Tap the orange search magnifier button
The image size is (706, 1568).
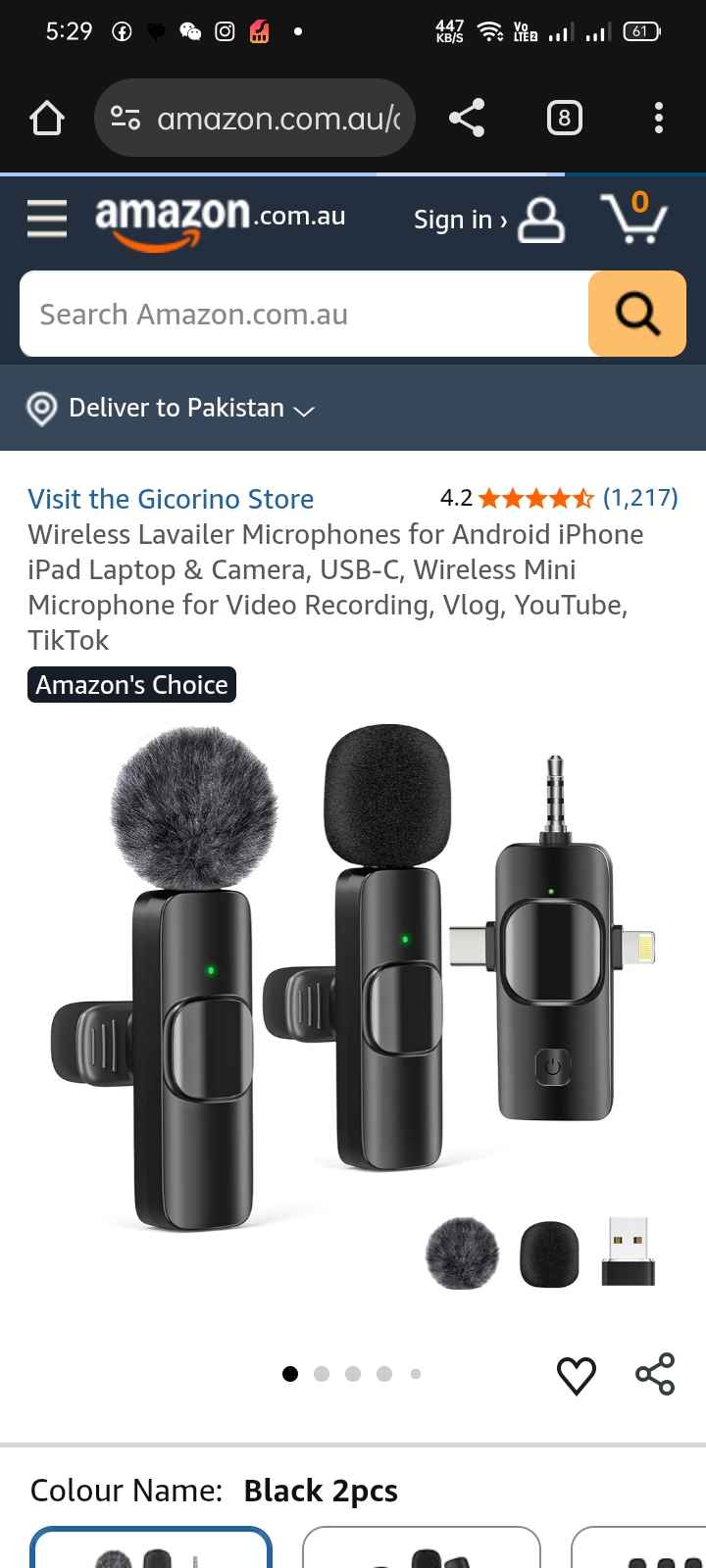tap(637, 315)
